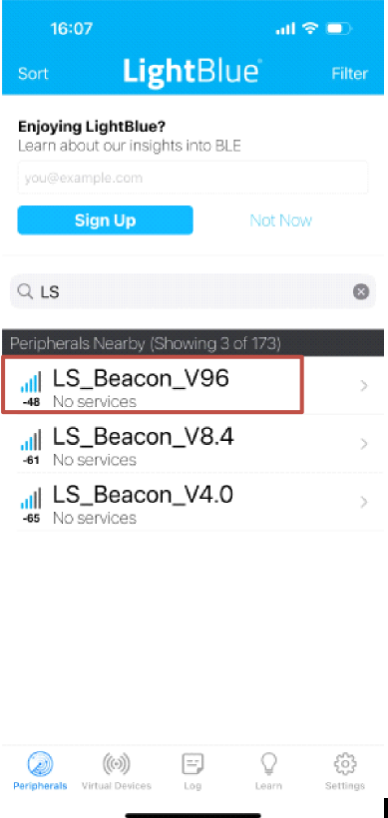Switch to the Virtual Devices tab
The height and width of the screenshot is (818, 388).
pos(116,772)
